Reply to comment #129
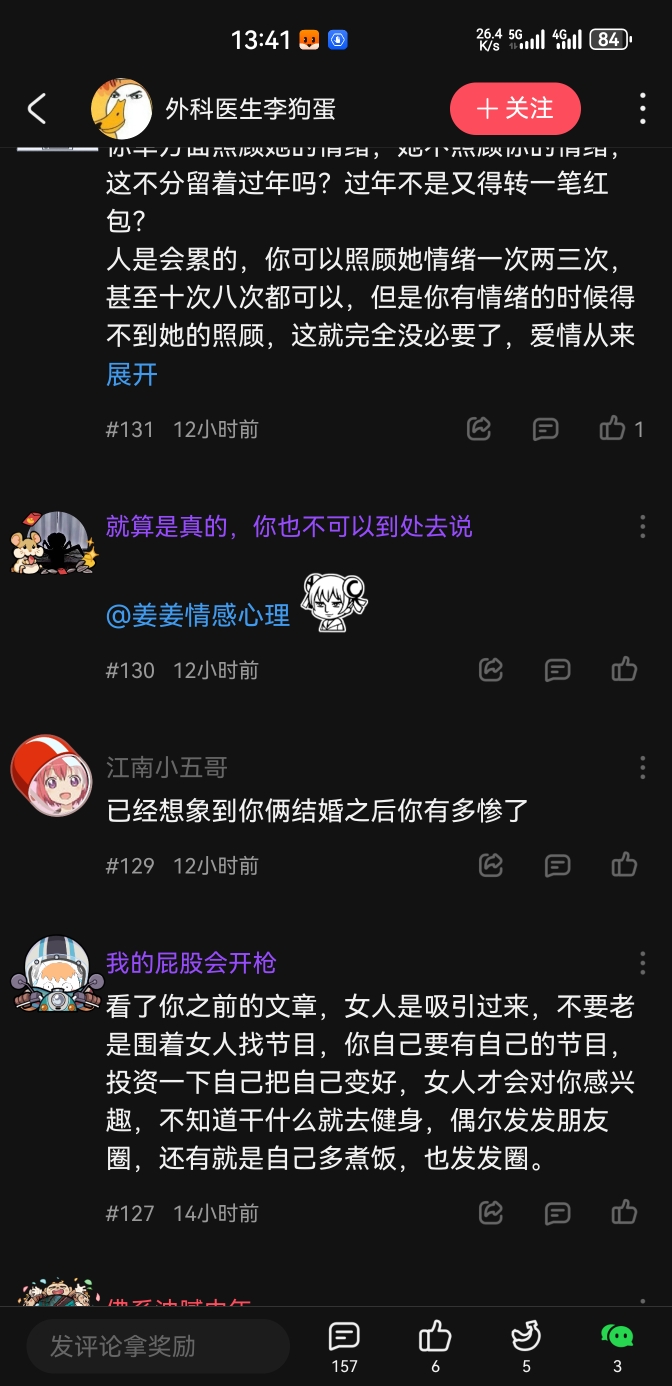The width and height of the screenshot is (672, 1386). point(557,865)
